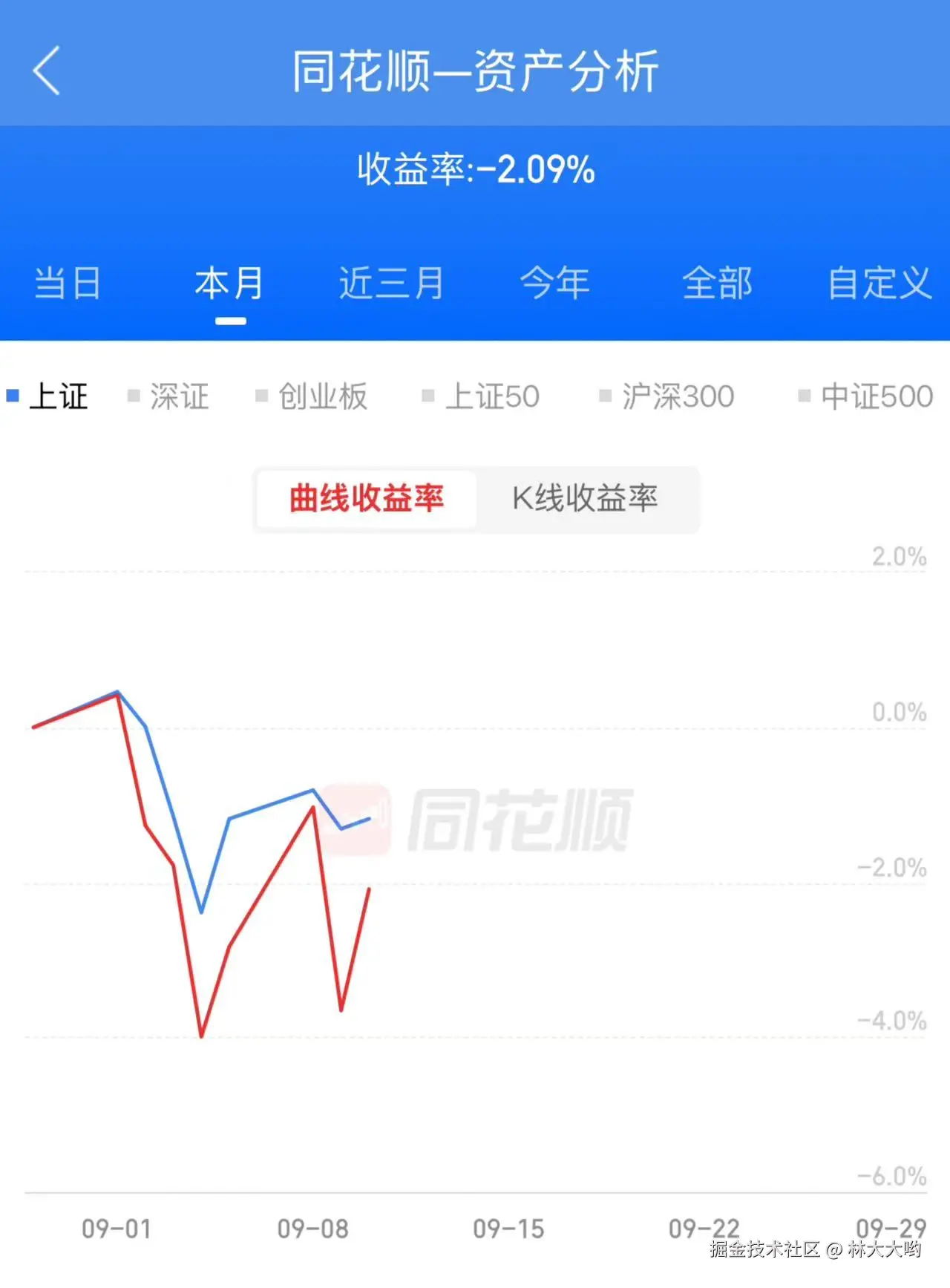Open the 今年 time range tab
950x1288 pixels.
(x=554, y=284)
